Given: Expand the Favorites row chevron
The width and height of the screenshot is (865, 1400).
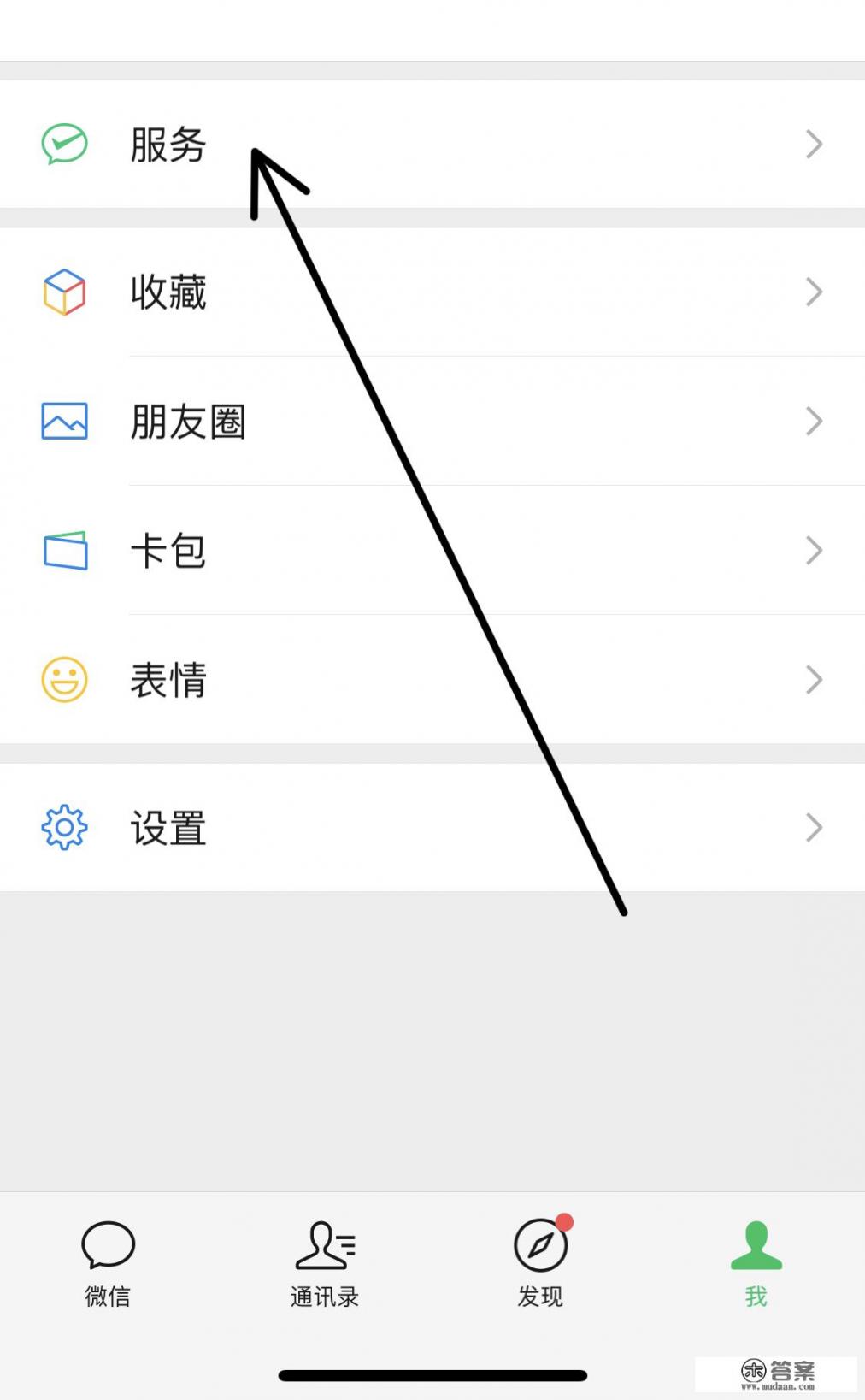Looking at the screenshot, I should pyautogui.click(x=814, y=292).
